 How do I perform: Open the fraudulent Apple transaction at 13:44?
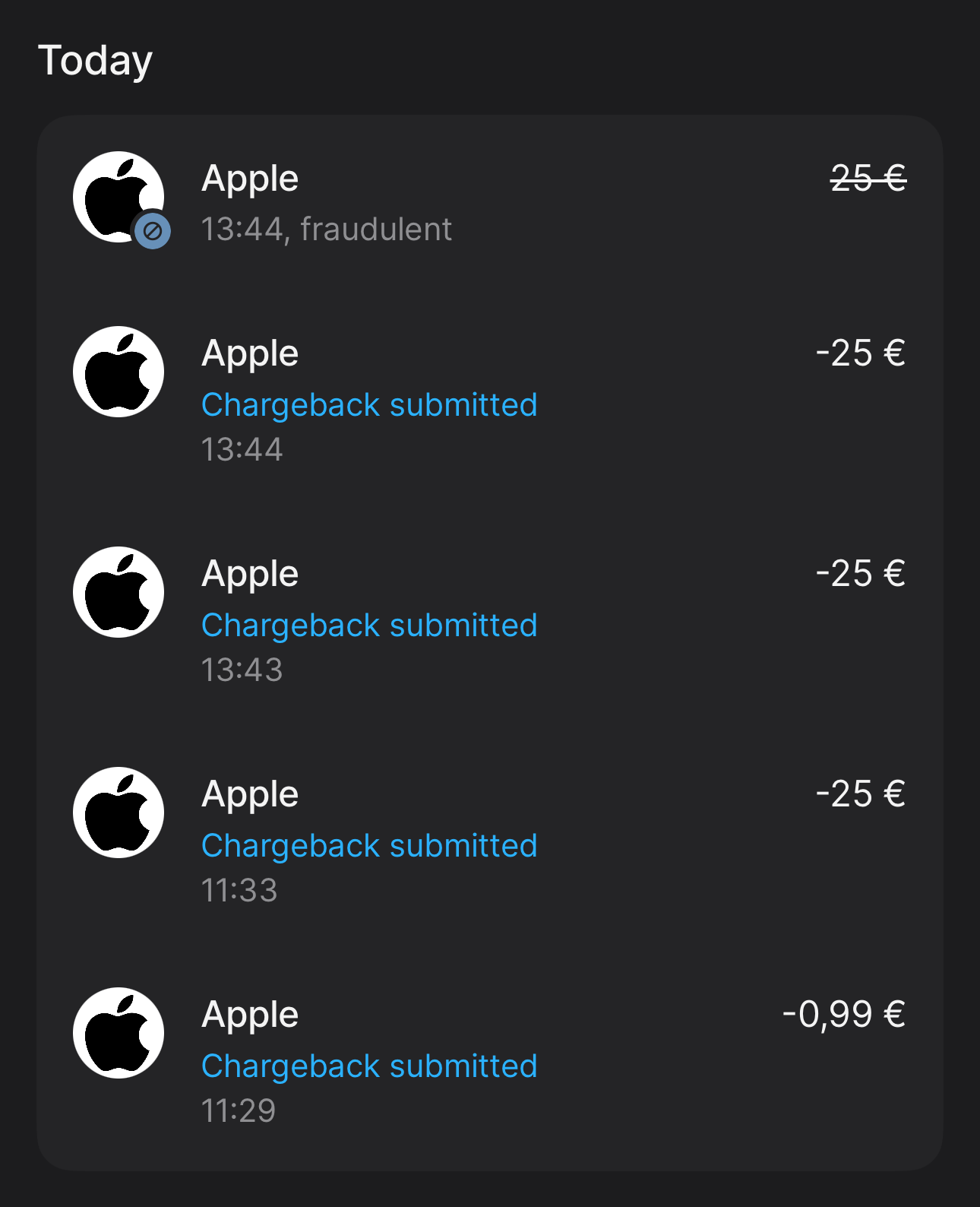[489, 202]
